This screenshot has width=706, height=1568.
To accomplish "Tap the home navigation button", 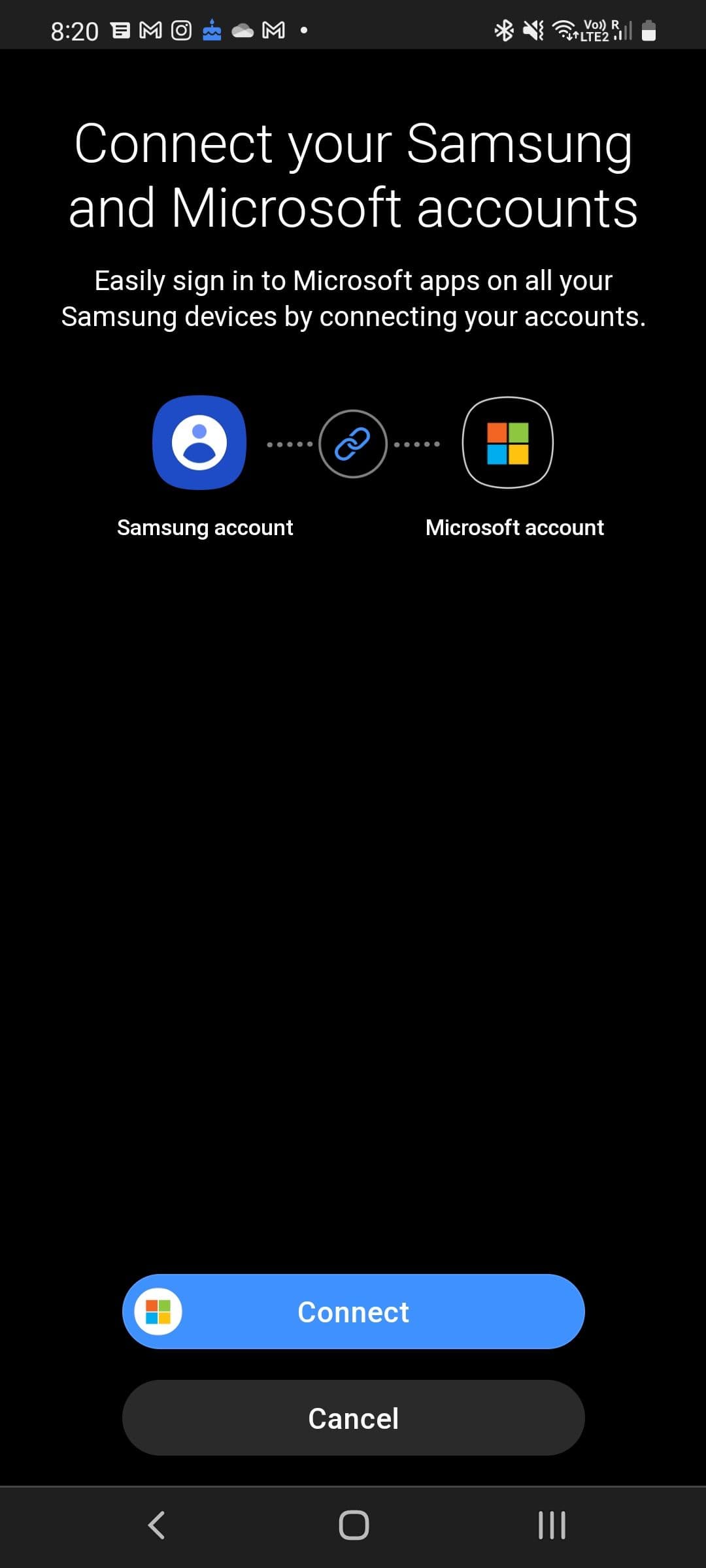I will click(x=353, y=1525).
